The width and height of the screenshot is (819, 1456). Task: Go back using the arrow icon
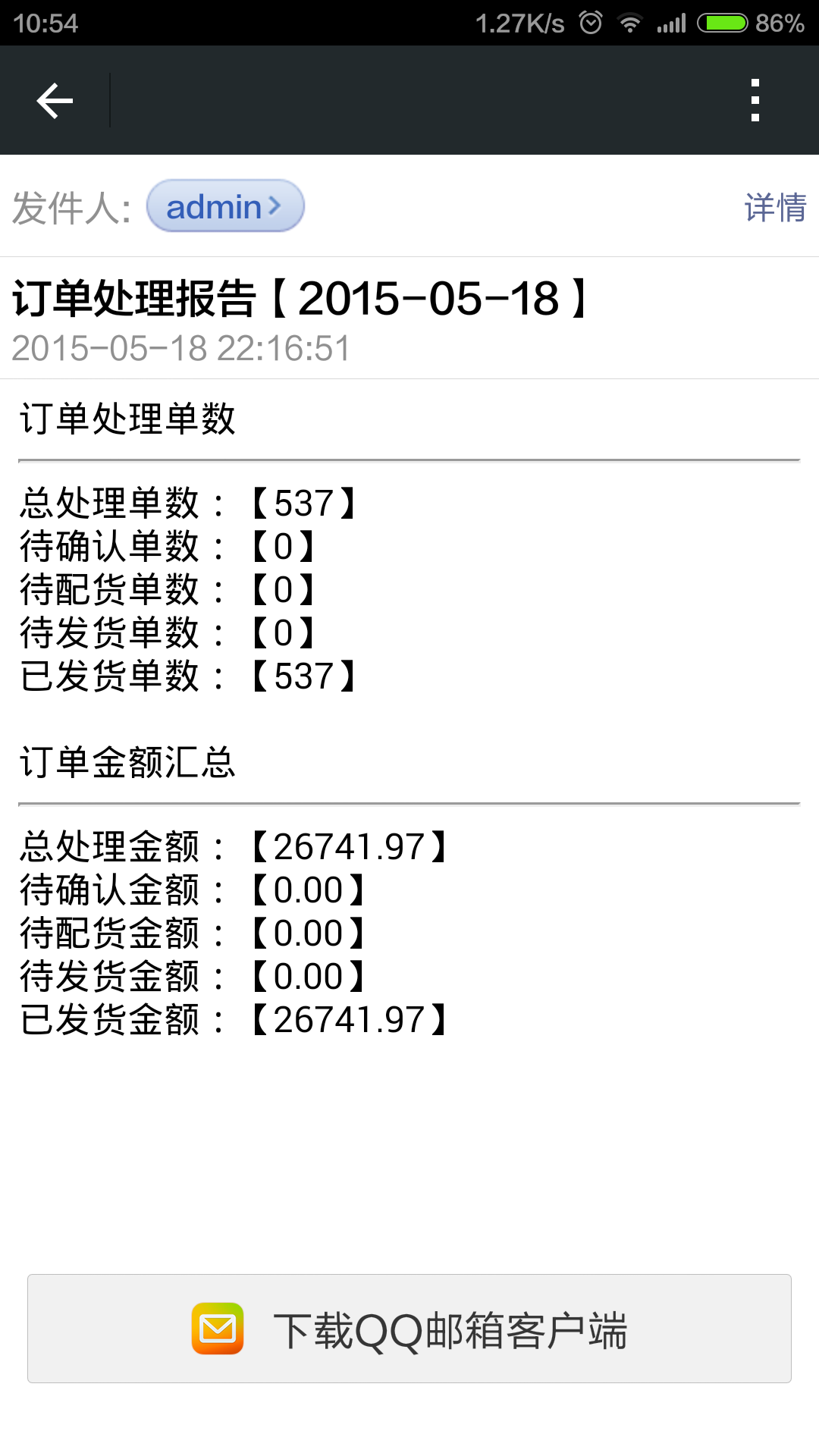click(x=55, y=101)
